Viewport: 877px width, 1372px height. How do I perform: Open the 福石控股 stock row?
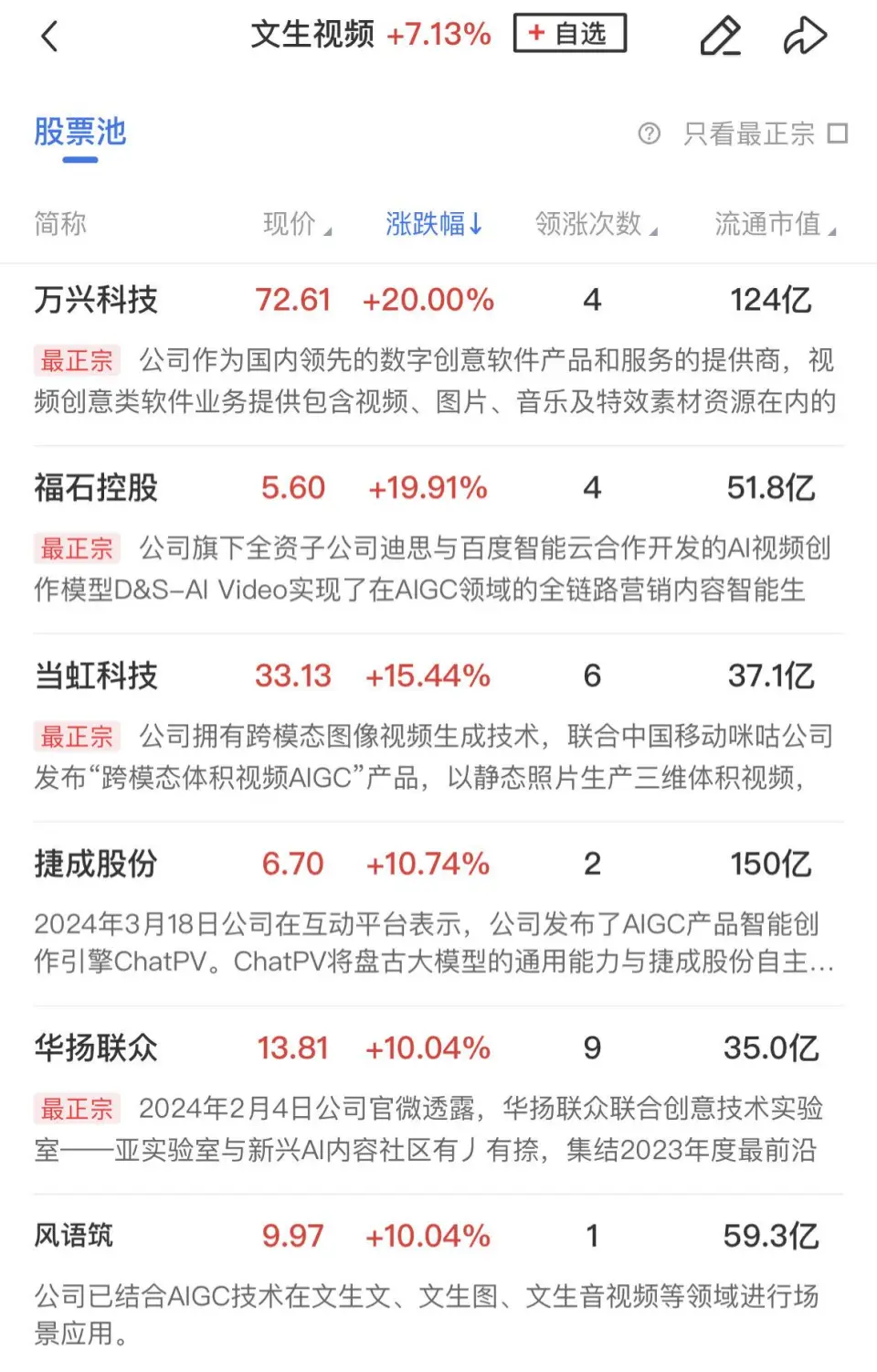96,488
